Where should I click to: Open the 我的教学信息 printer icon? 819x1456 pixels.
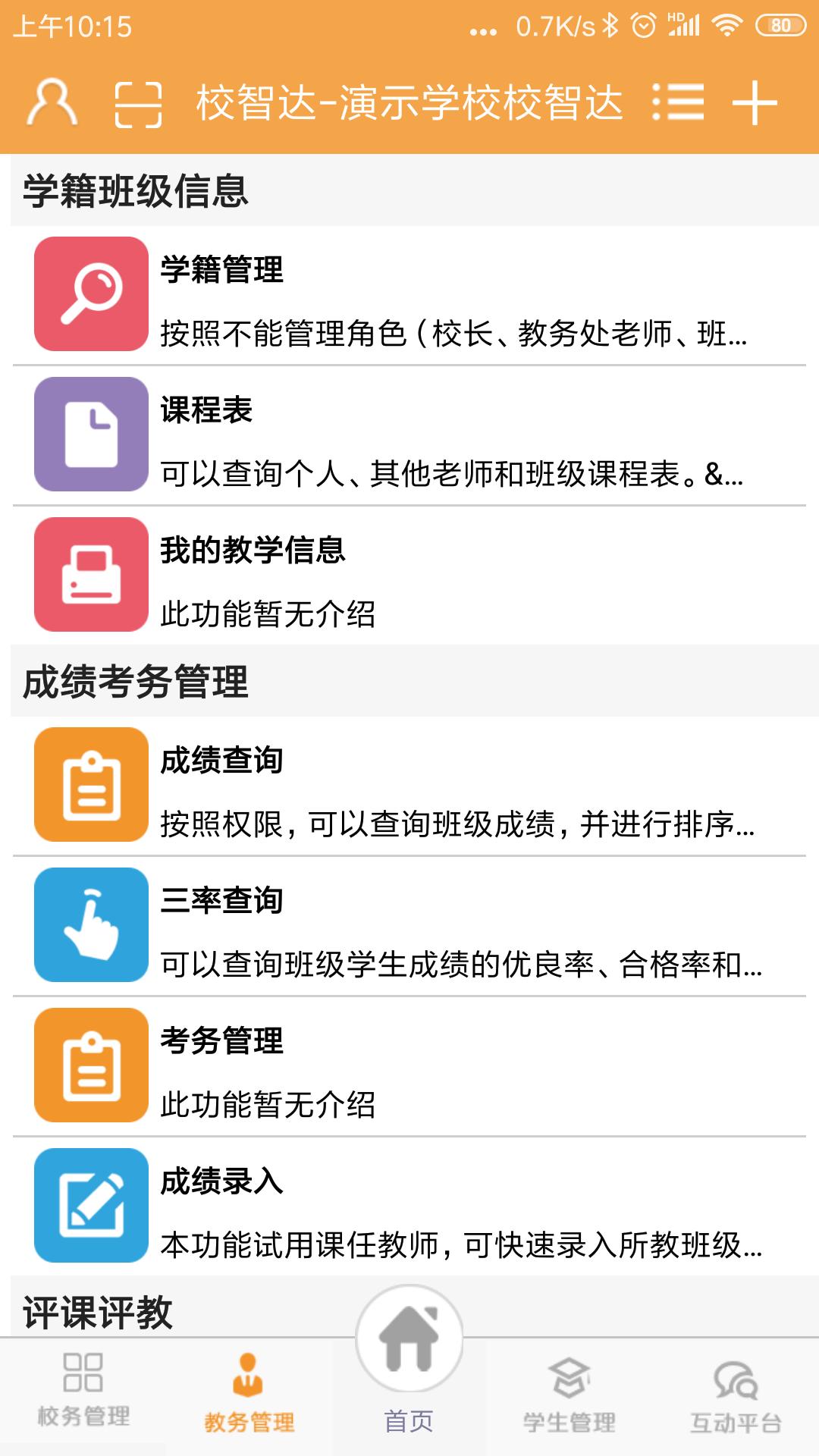click(x=89, y=573)
